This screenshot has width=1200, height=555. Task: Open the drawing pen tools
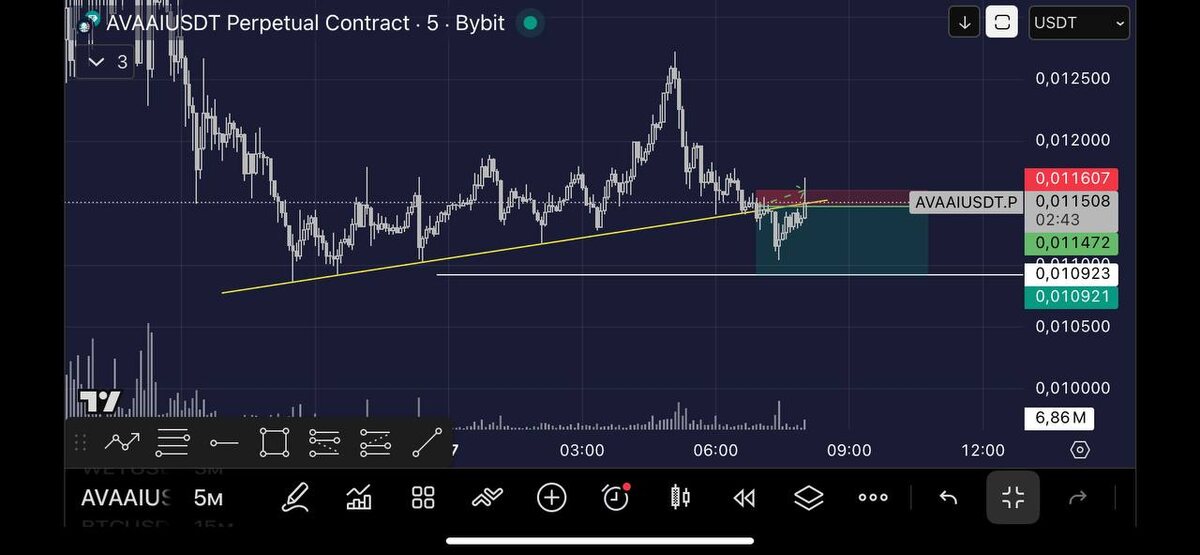pyautogui.click(x=295, y=497)
